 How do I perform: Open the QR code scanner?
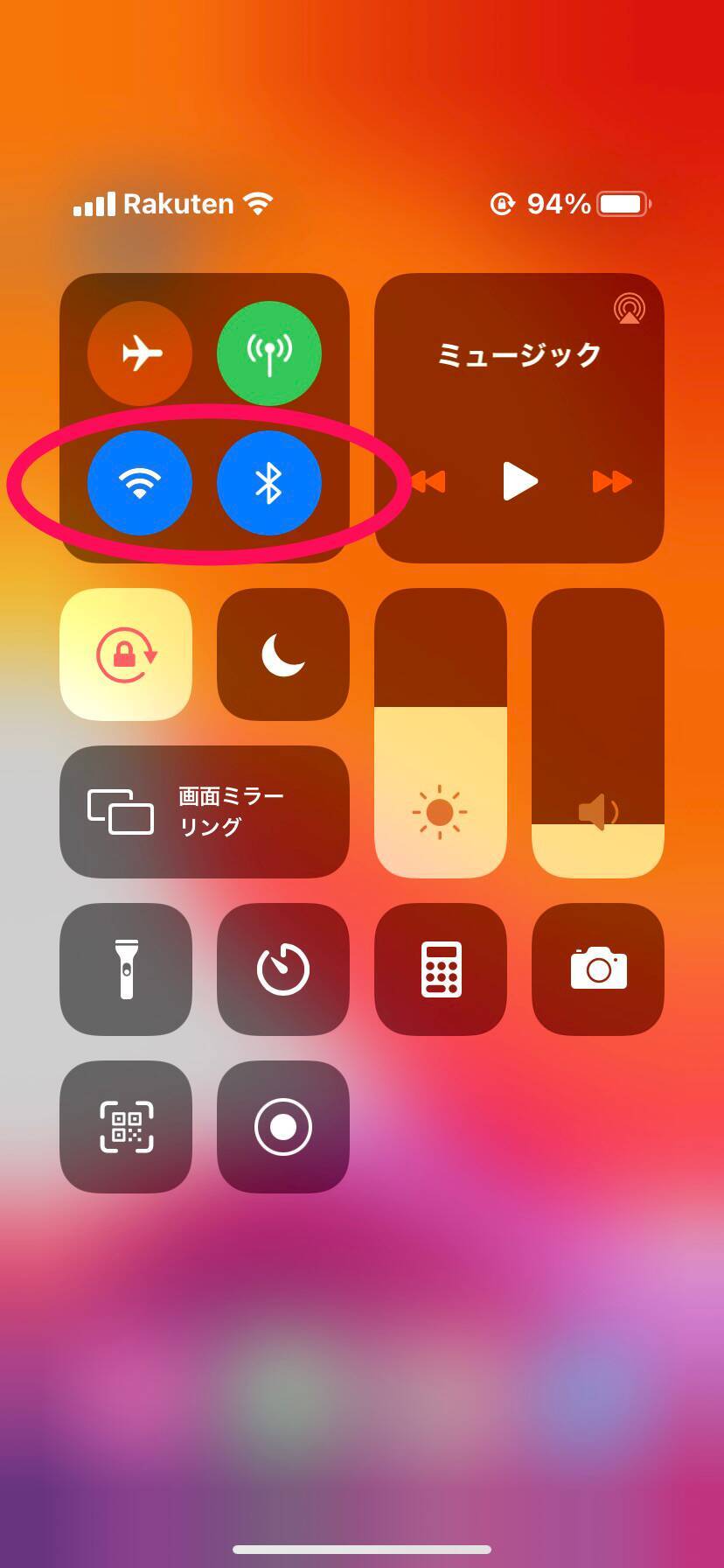click(x=126, y=1127)
